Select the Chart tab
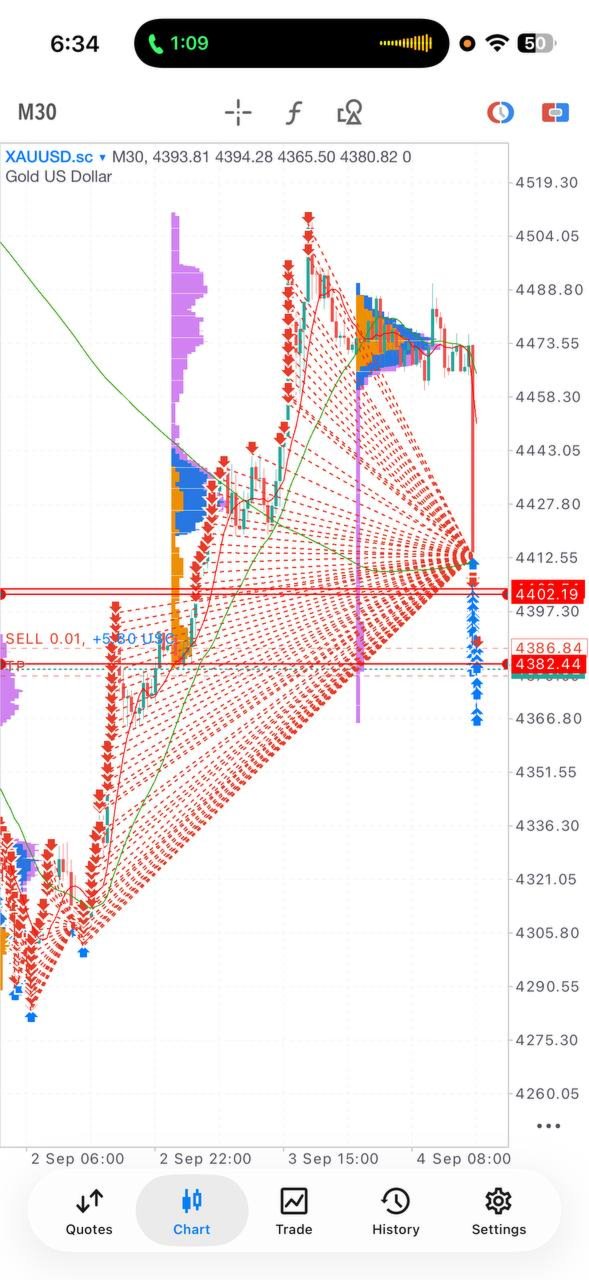The height and width of the screenshot is (1280, 589). click(192, 1211)
